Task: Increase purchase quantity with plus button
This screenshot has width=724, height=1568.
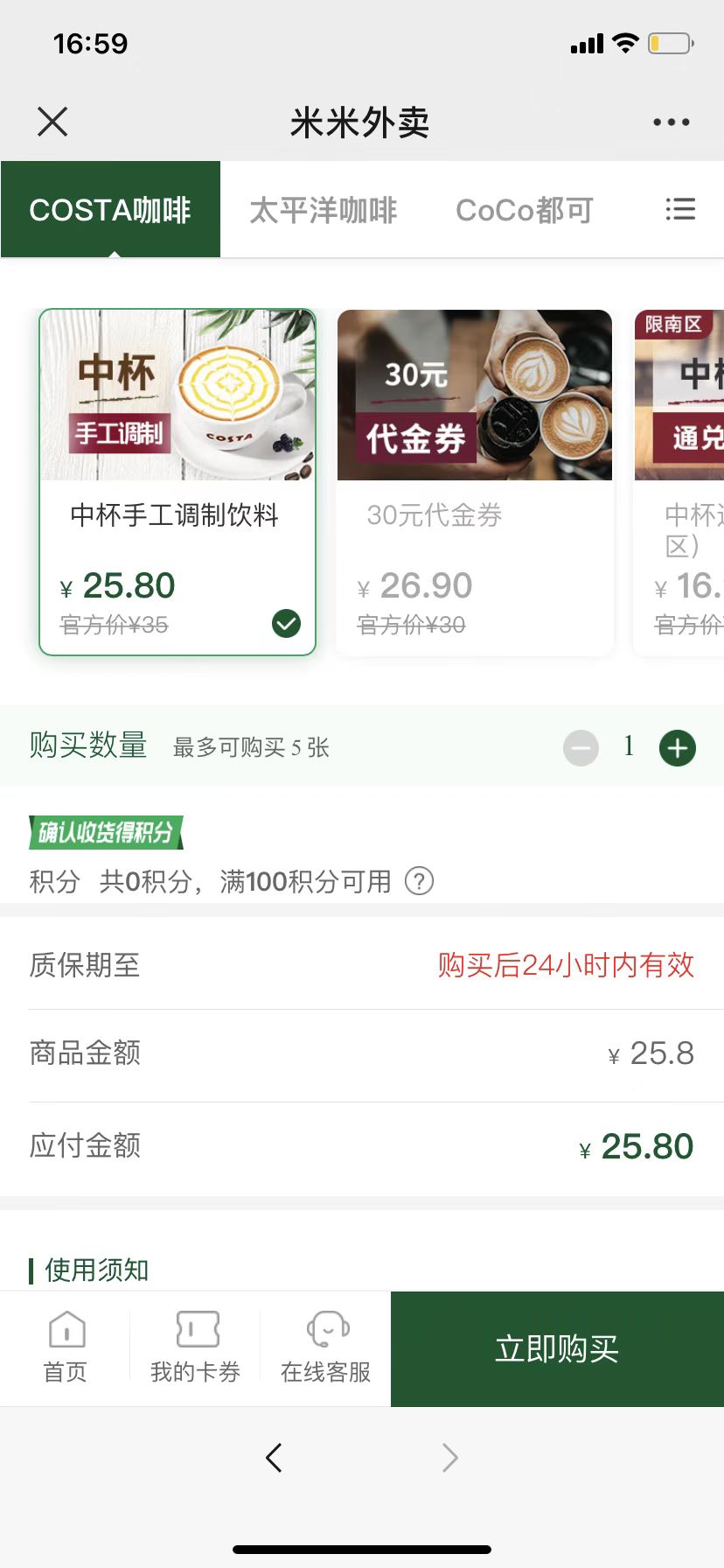Action: 677,748
